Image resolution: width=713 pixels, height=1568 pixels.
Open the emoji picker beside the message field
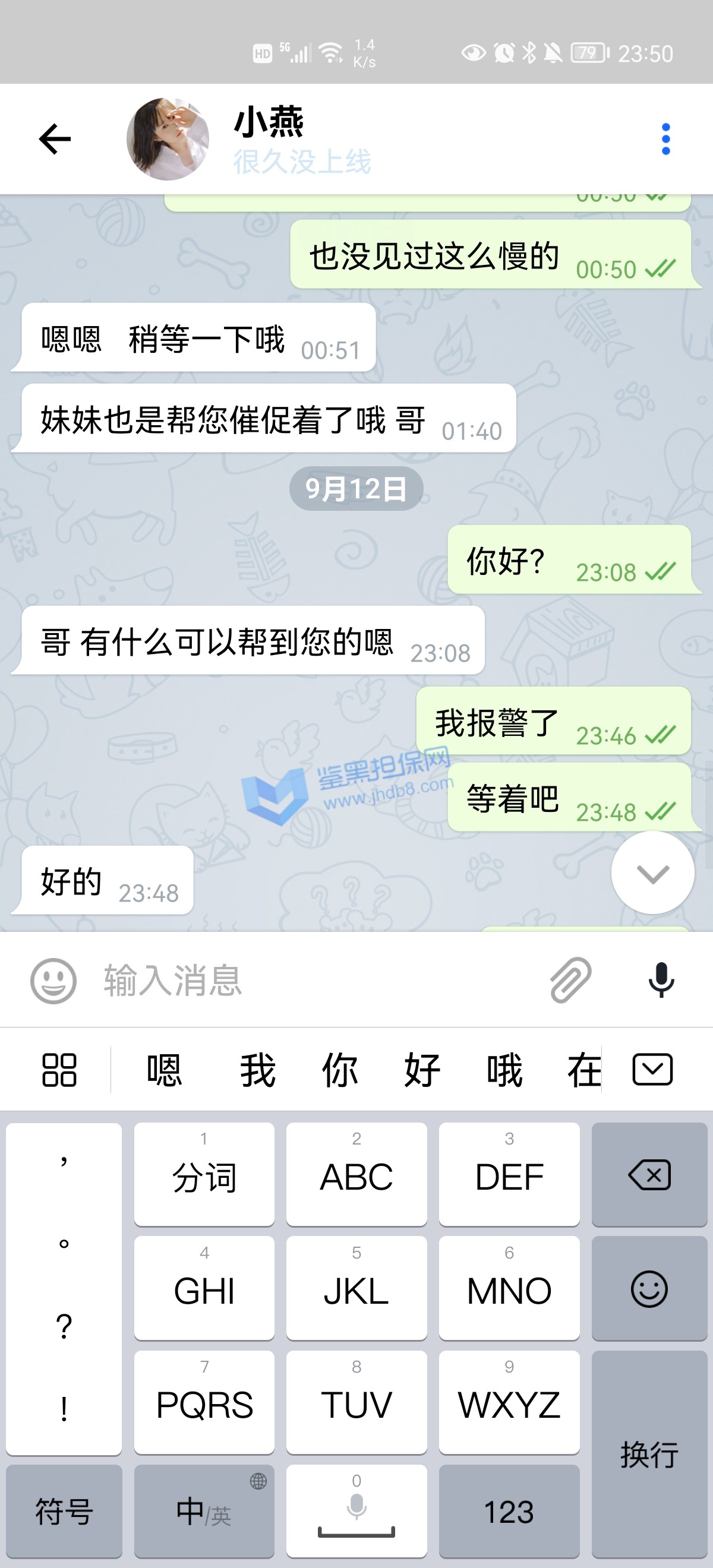click(x=53, y=981)
